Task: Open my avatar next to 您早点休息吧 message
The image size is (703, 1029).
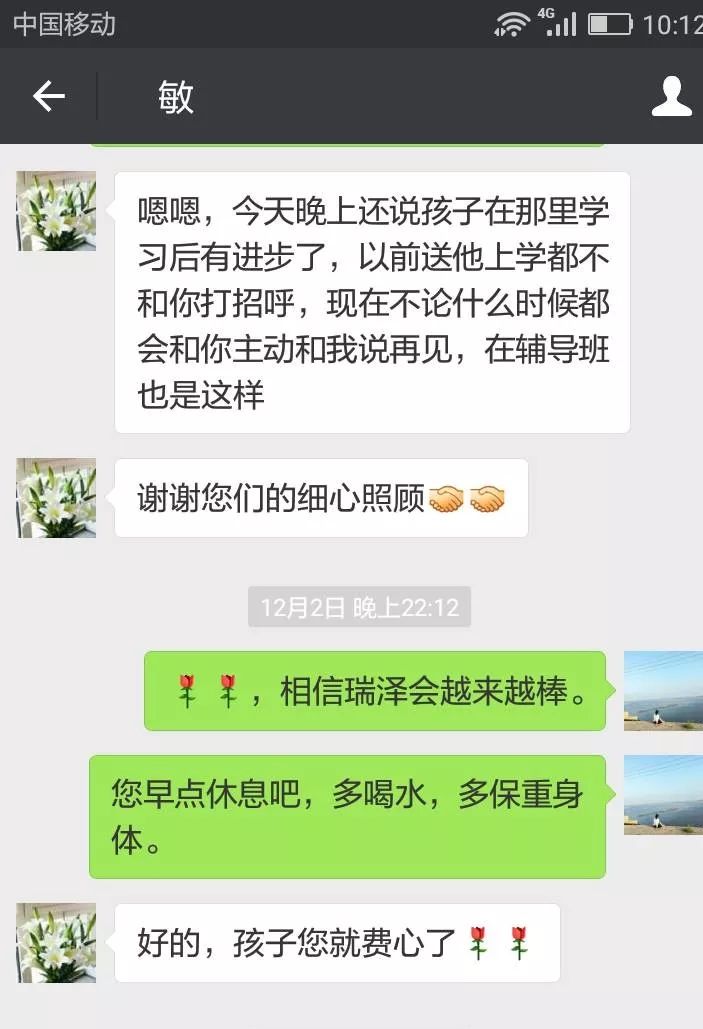Action: point(663,795)
